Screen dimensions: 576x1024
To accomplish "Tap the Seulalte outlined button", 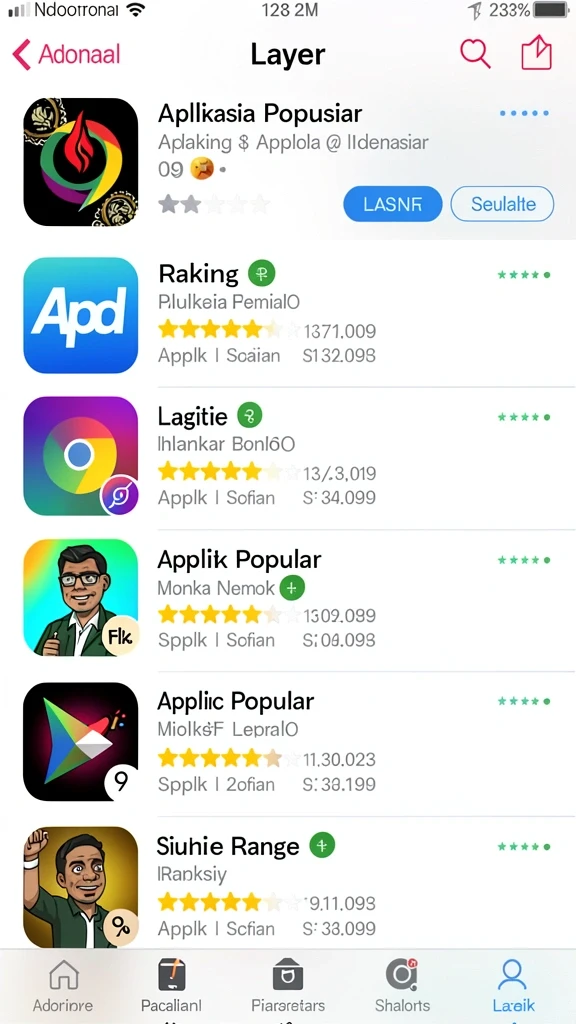I will pyautogui.click(x=502, y=204).
